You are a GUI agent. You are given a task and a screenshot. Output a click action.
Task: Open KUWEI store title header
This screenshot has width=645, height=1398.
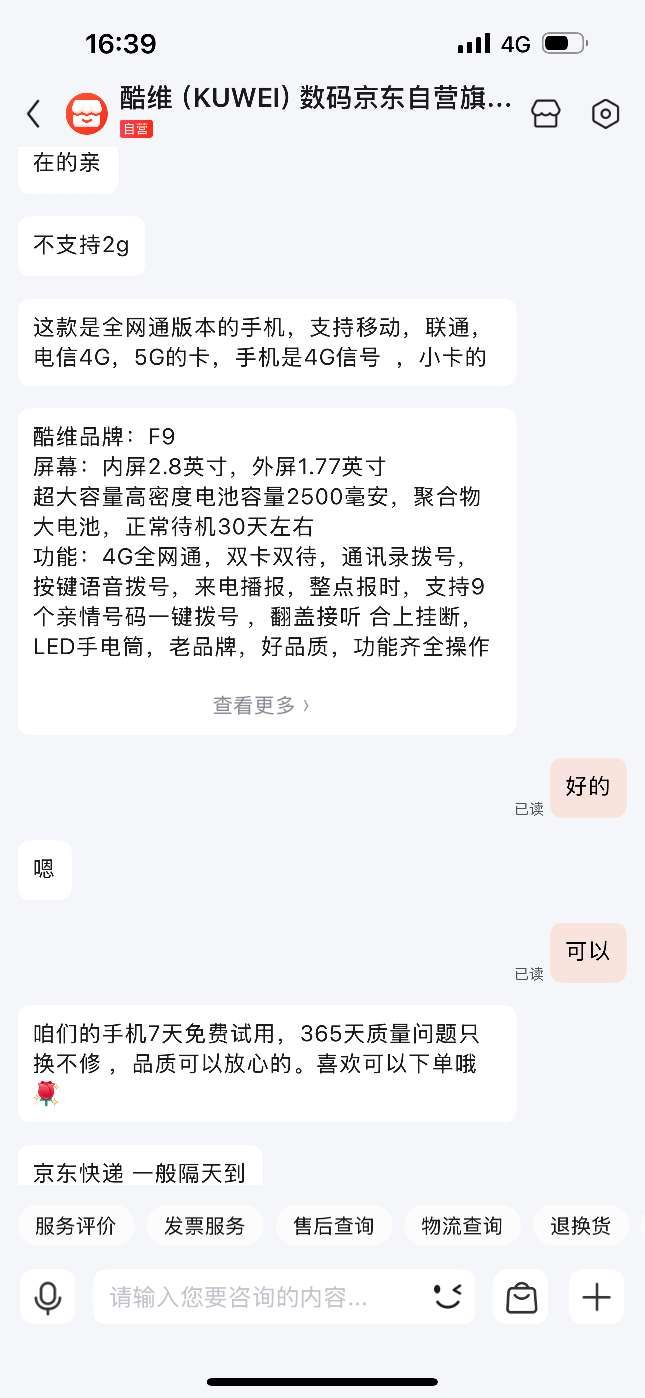[x=315, y=100]
